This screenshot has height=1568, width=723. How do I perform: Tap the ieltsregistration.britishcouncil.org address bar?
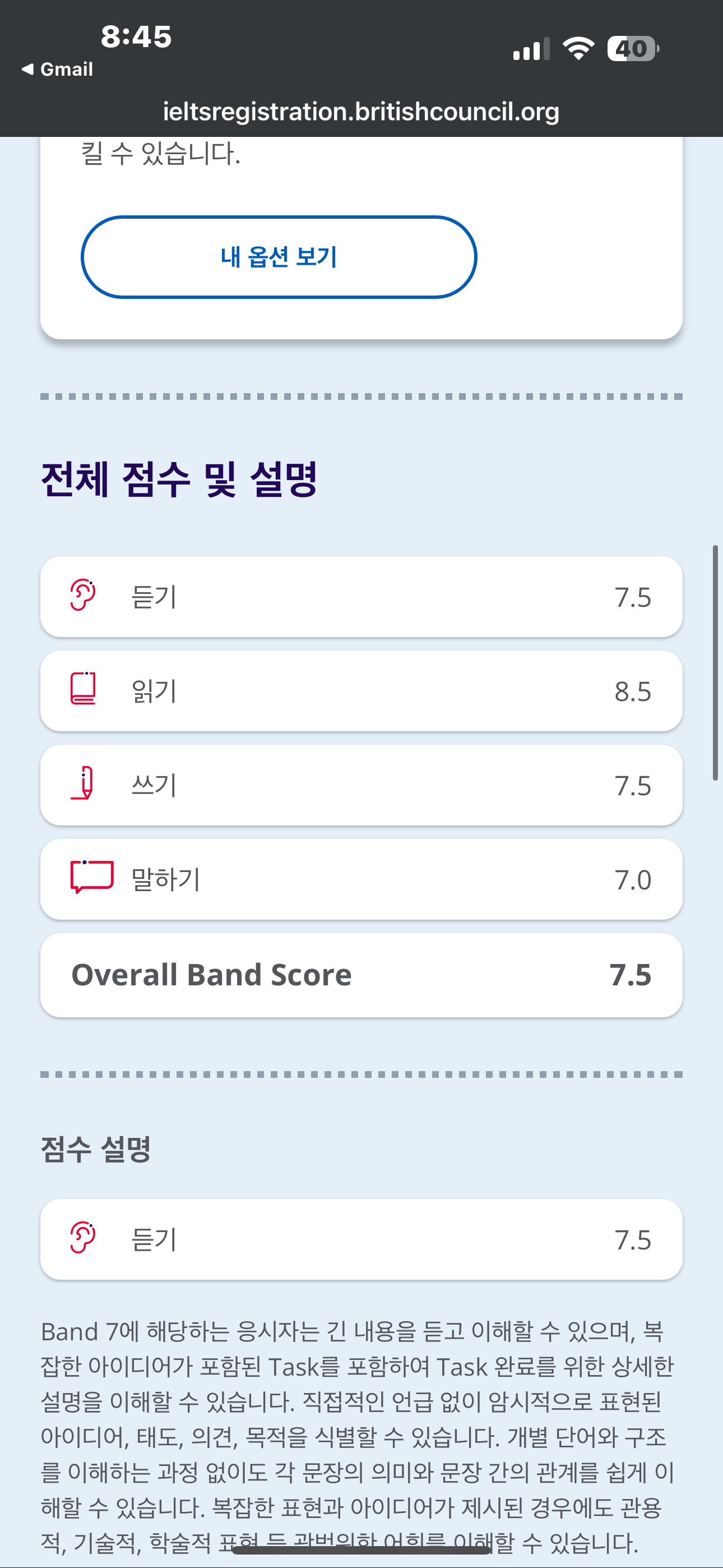pyautogui.click(x=361, y=112)
